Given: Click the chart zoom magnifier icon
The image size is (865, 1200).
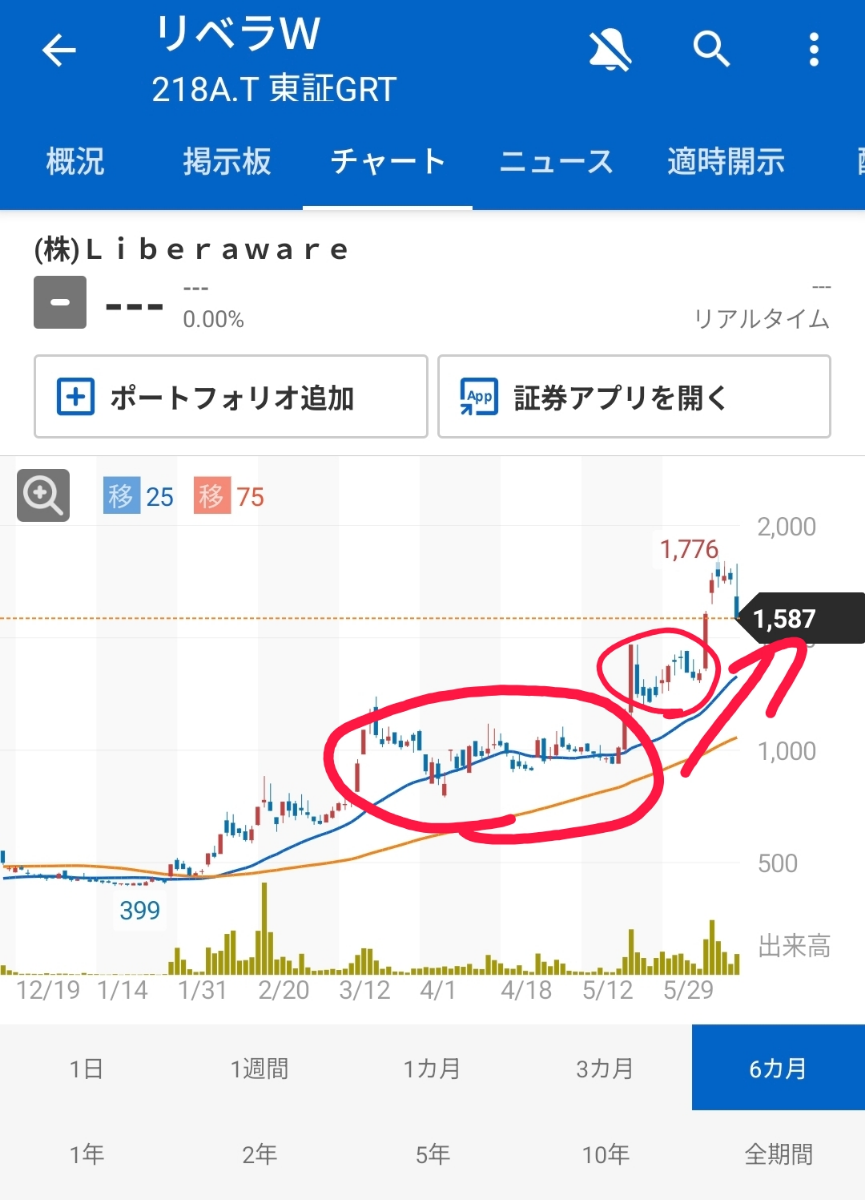Looking at the screenshot, I should tap(41, 496).
